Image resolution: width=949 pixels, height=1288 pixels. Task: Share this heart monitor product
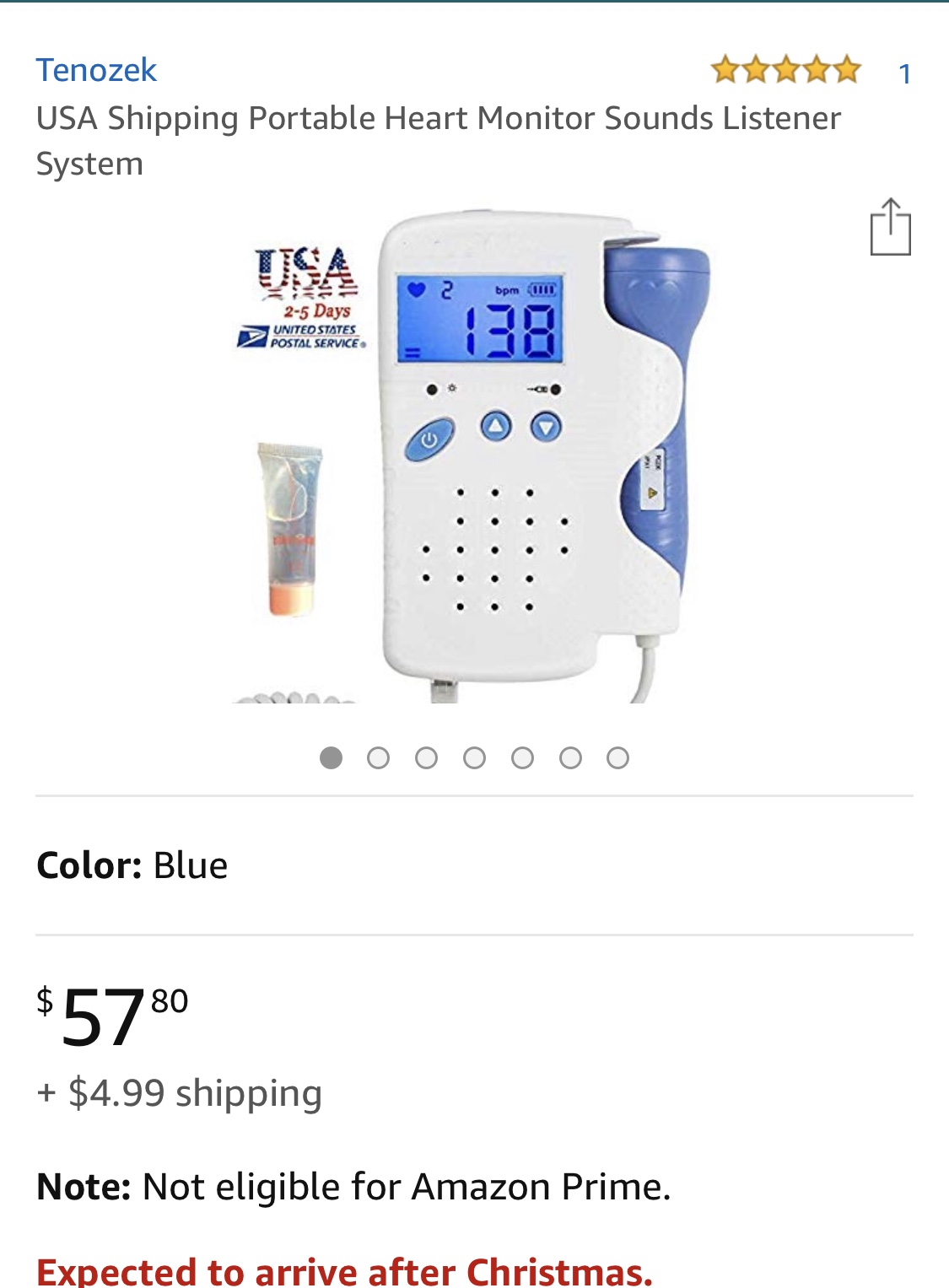point(890,227)
